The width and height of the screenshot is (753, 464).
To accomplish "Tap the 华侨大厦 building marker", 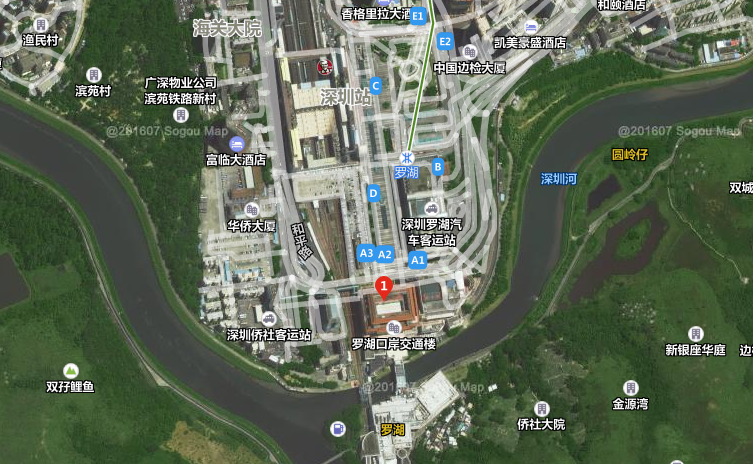I will click(x=252, y=209).
